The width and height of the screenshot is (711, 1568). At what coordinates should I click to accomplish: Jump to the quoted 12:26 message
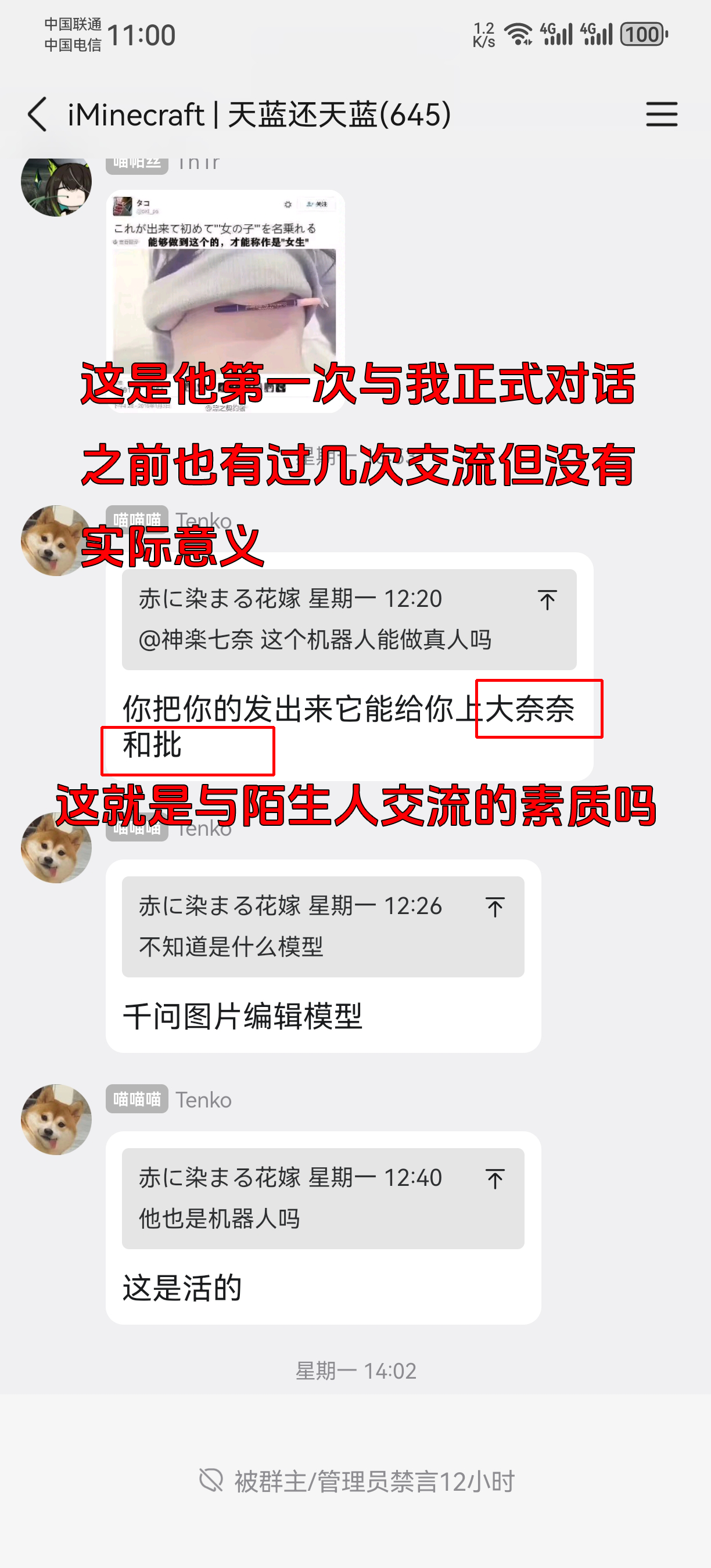494,907
